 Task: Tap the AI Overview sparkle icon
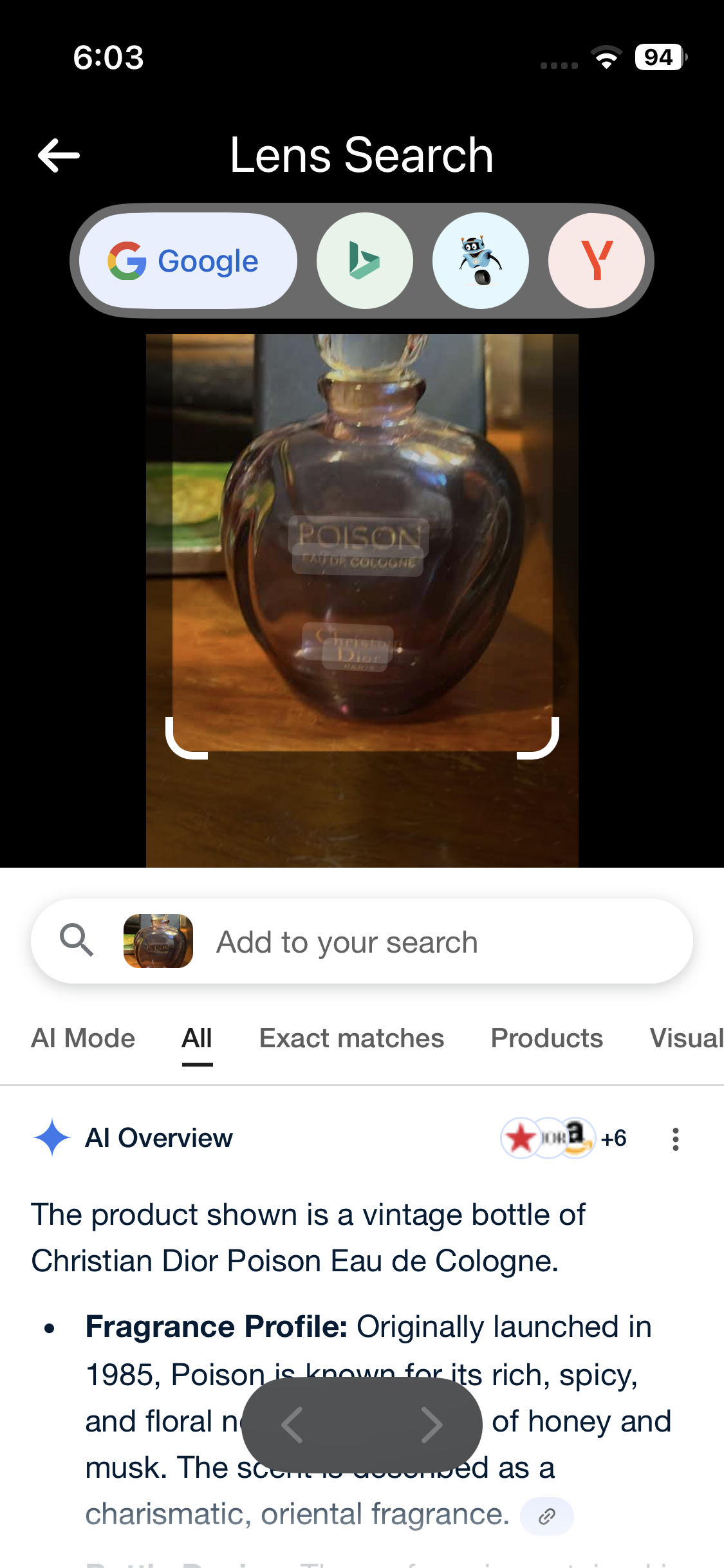coord(52,1137)
